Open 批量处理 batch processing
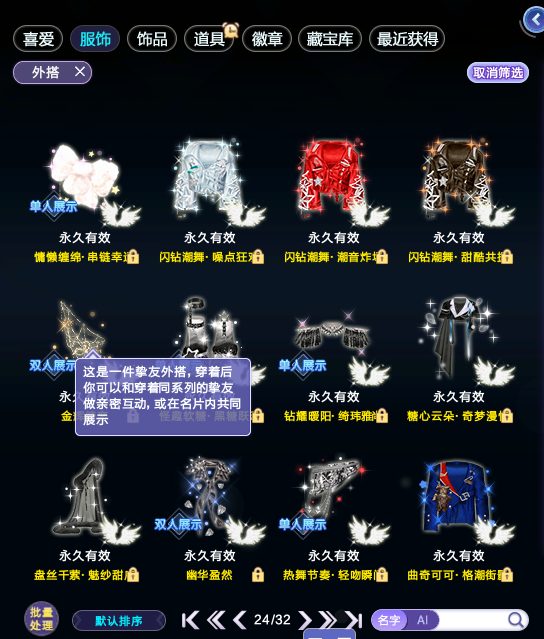This screenshot has height=639, width=544. (41, 619)
